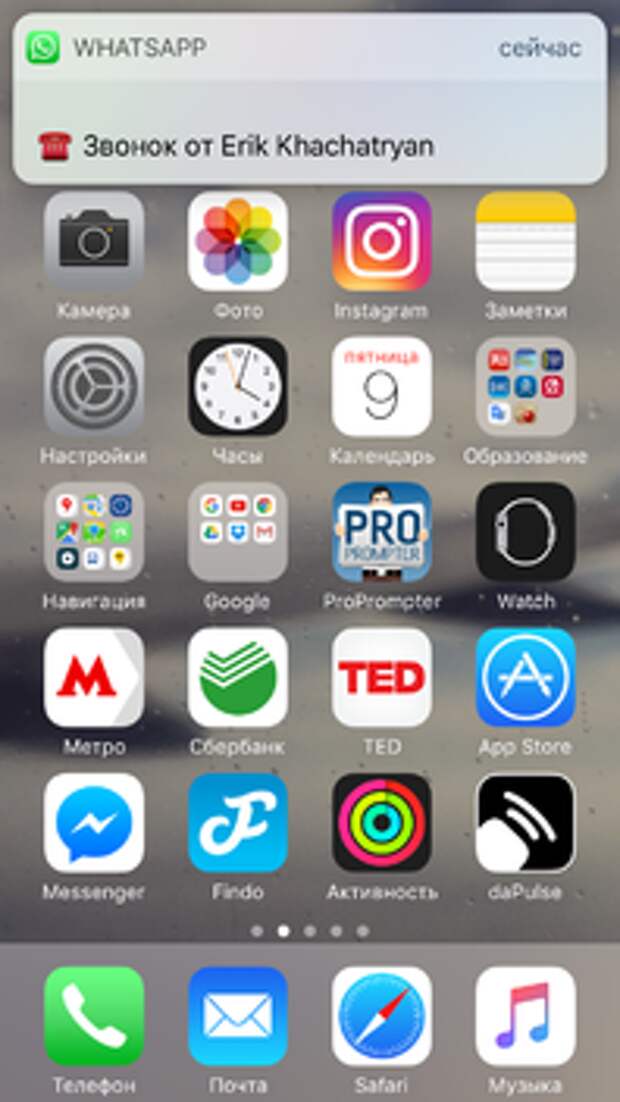Open the Календарь app
This screenshot has height=1102, width=620.
(382, 386)
